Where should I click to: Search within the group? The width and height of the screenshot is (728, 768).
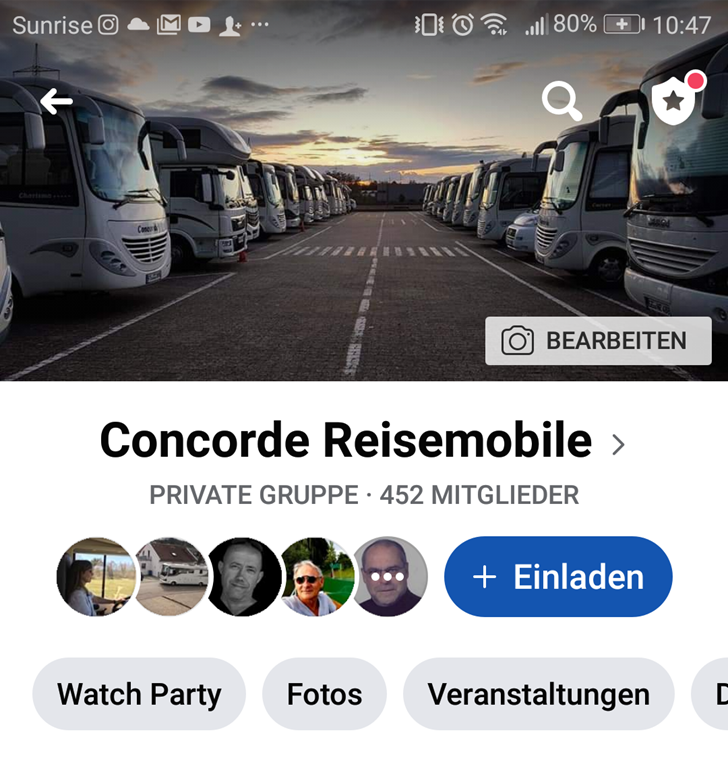click(561, 101)
